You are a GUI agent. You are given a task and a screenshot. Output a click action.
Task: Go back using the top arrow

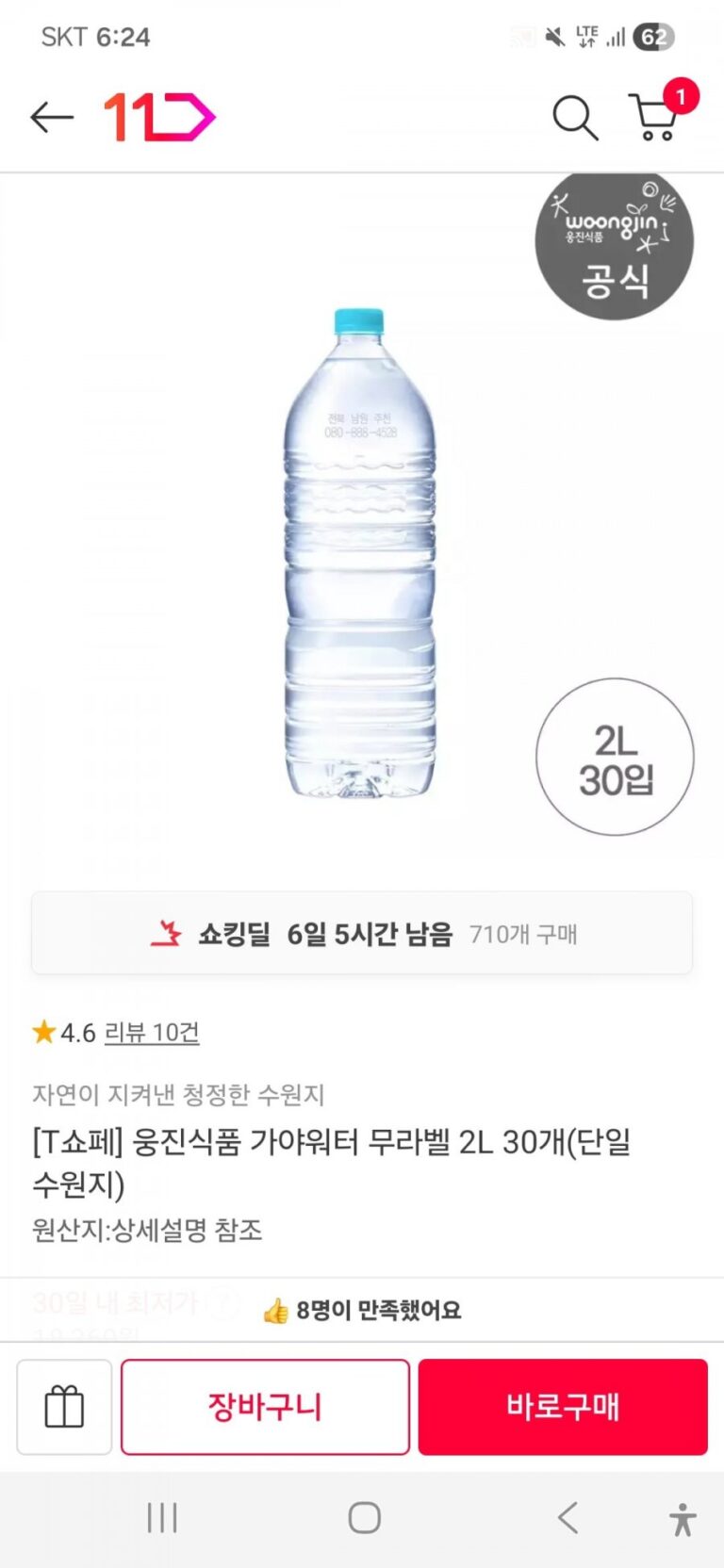[51, 117]
